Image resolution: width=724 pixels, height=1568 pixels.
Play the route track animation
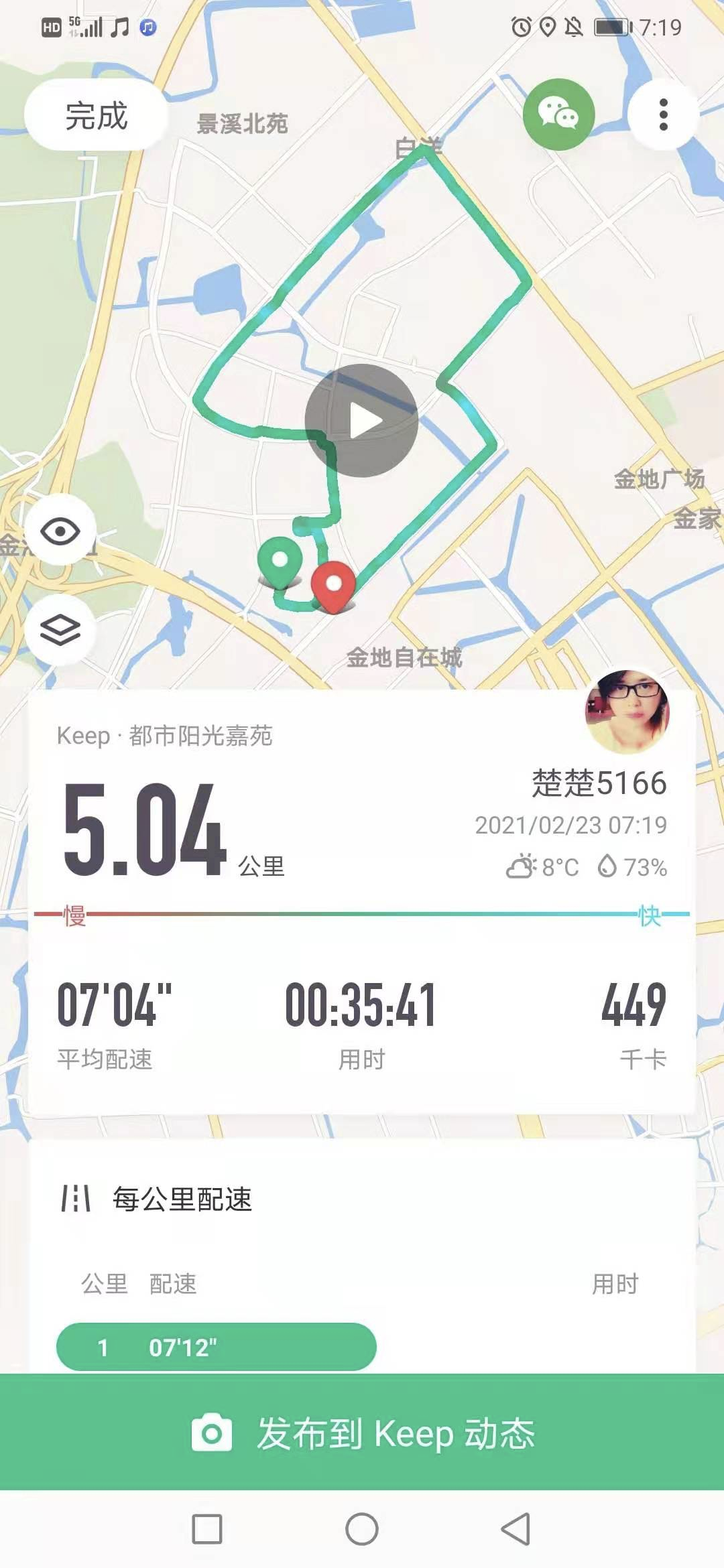click(x=362, y=421)
